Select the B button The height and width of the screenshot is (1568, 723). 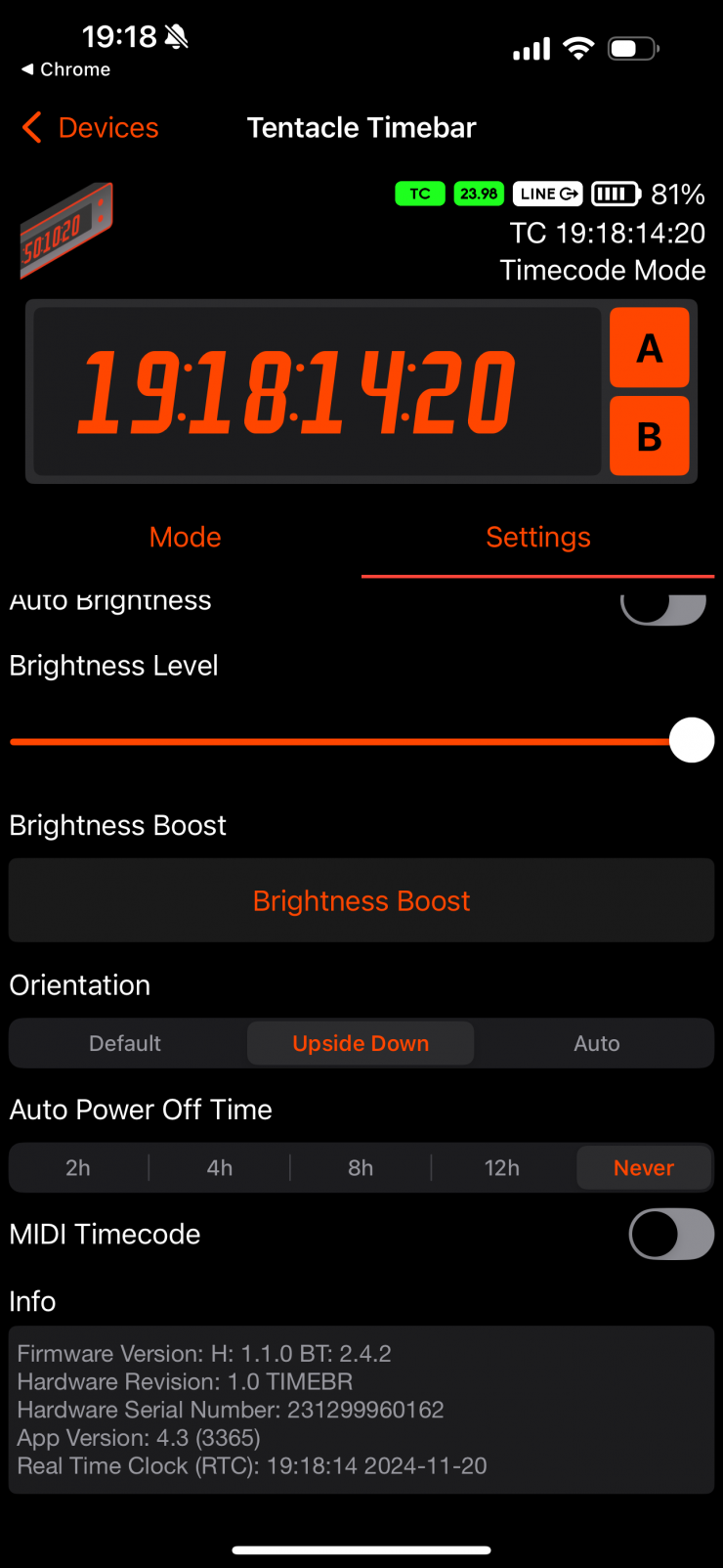tap(650, 436)
